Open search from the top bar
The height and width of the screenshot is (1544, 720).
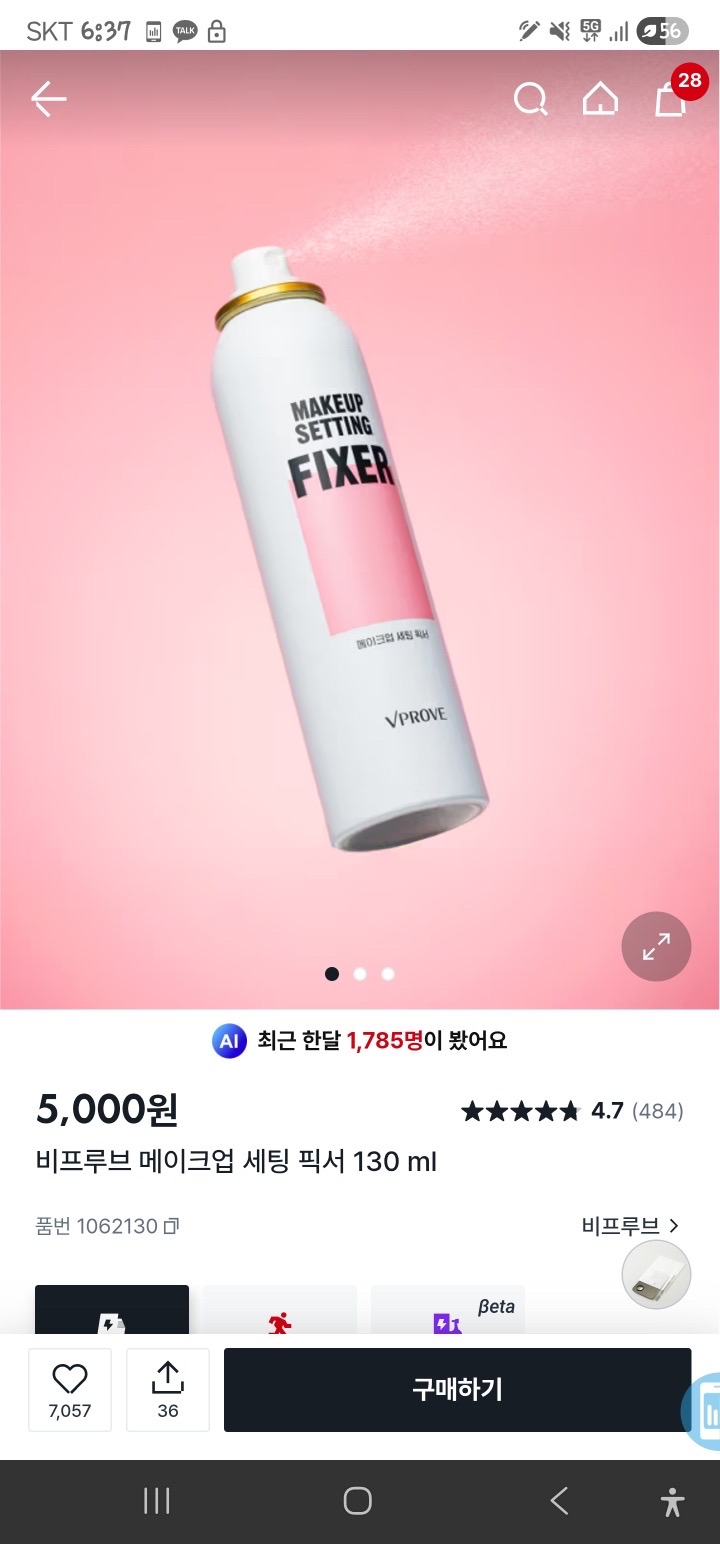click(x=530, y=99)
